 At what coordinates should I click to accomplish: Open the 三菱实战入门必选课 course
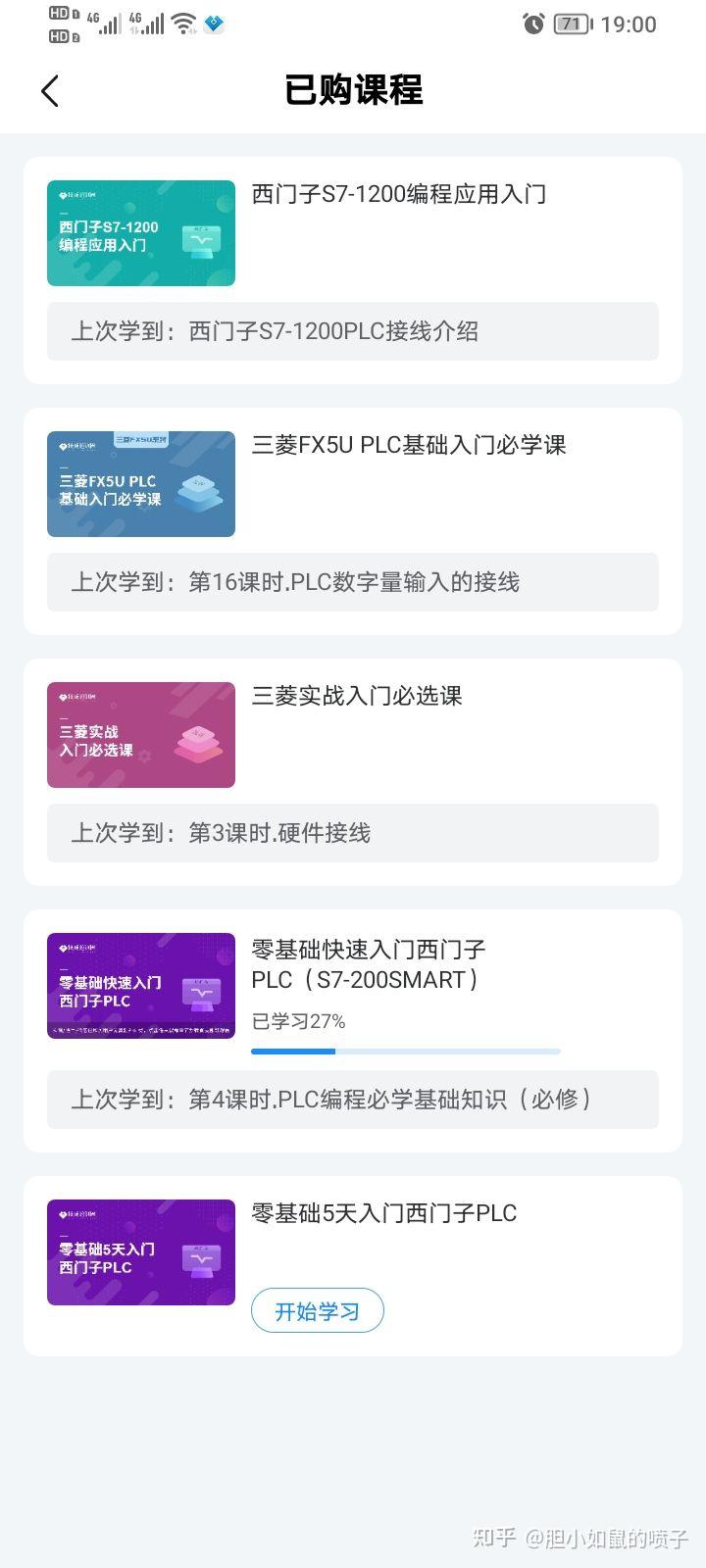pyautogui.click(x=357, y=696)
